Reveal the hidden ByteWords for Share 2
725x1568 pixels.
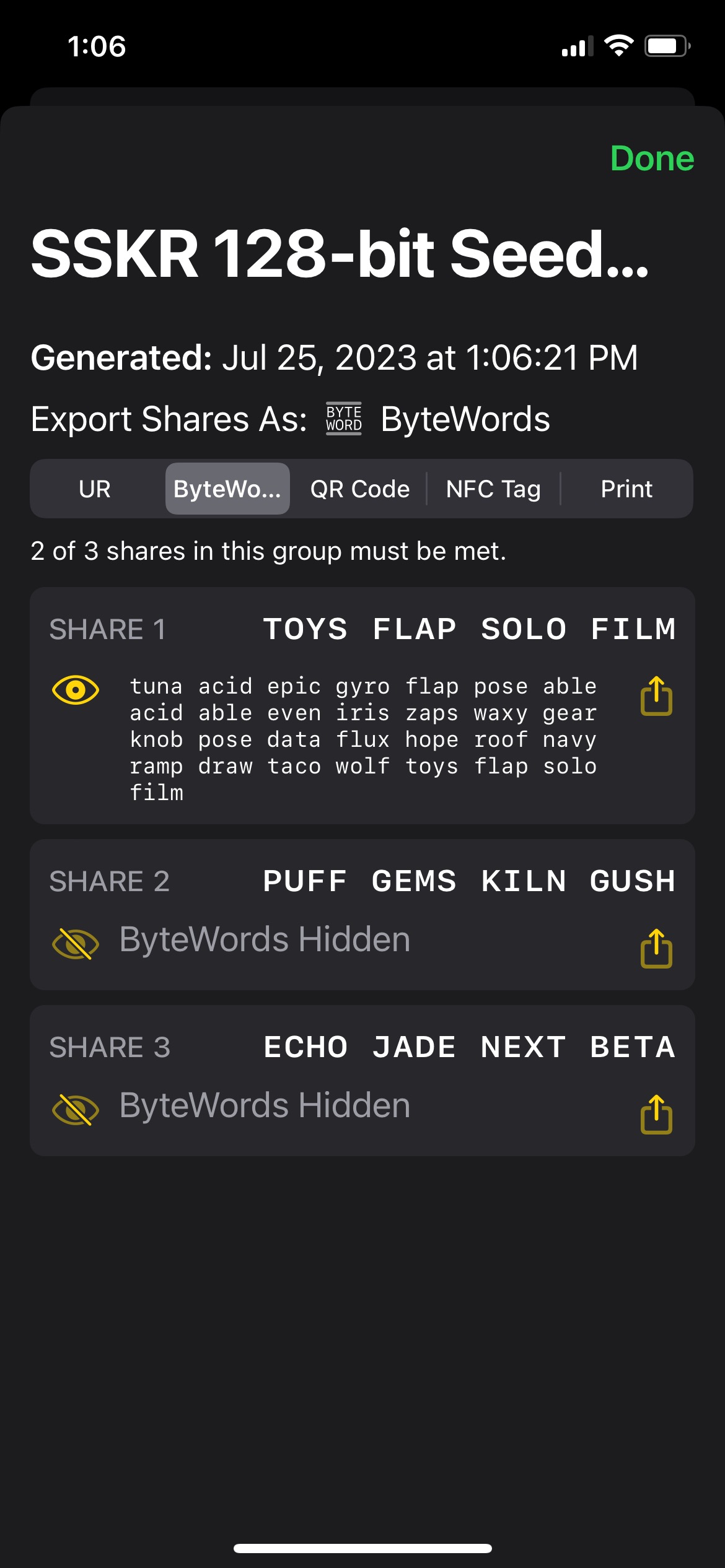click(x=76, y=944)
